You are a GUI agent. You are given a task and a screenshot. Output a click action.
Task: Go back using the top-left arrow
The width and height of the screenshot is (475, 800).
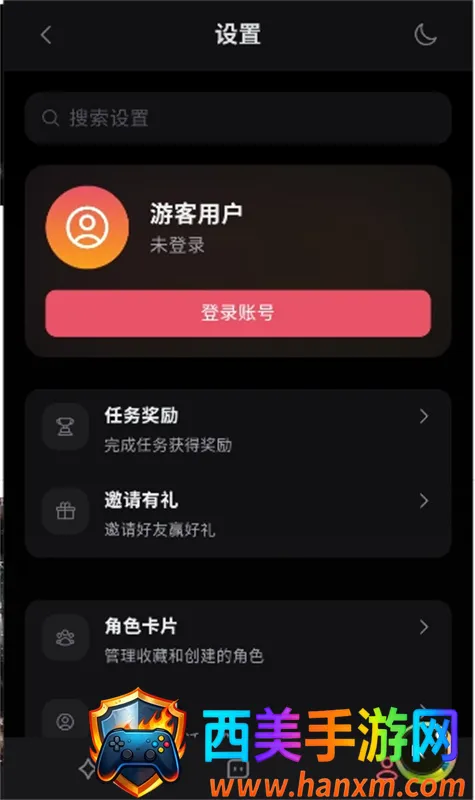46,35
